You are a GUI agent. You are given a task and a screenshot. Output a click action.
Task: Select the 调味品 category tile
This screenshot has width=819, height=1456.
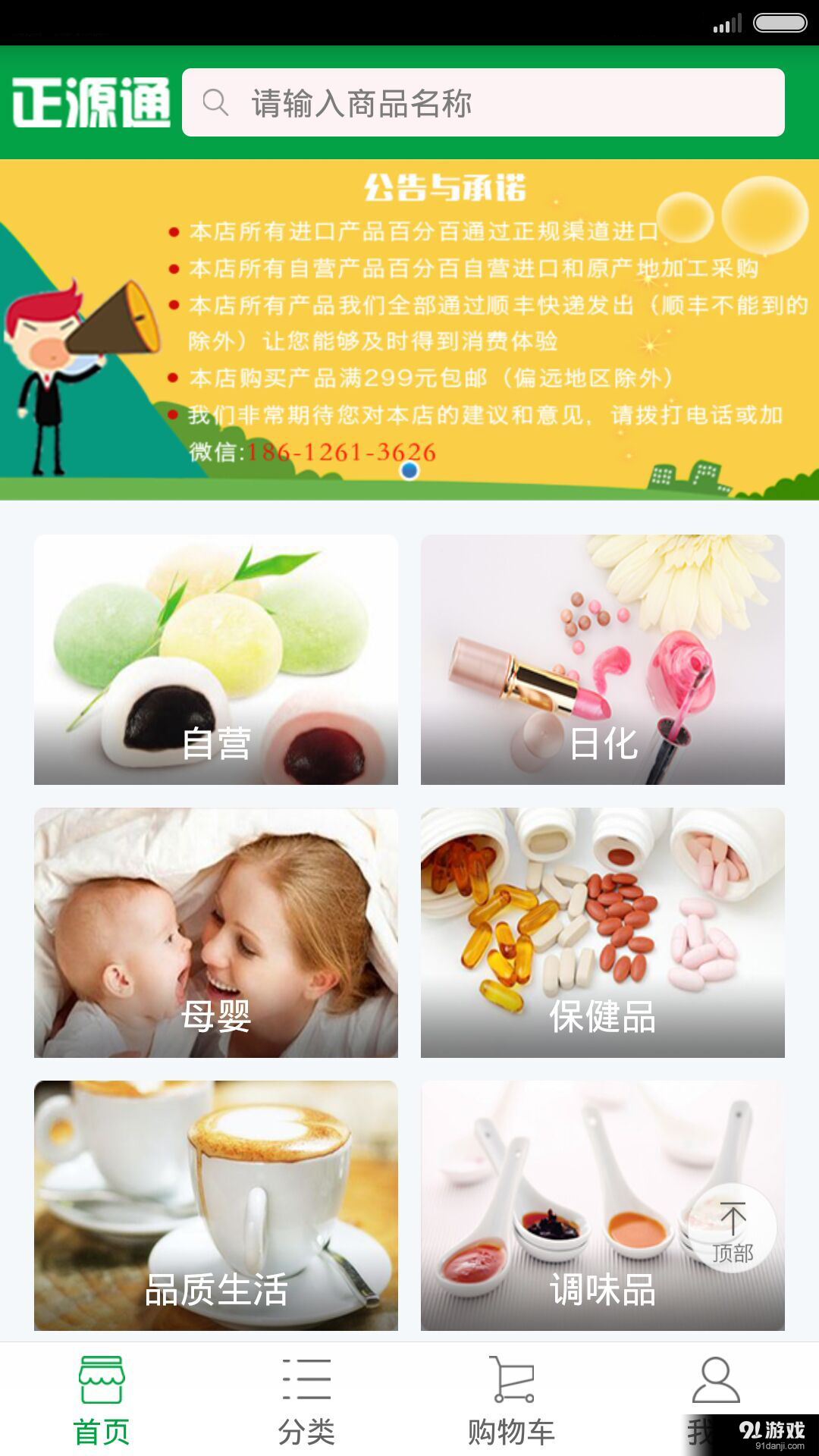coord(576,1206)
